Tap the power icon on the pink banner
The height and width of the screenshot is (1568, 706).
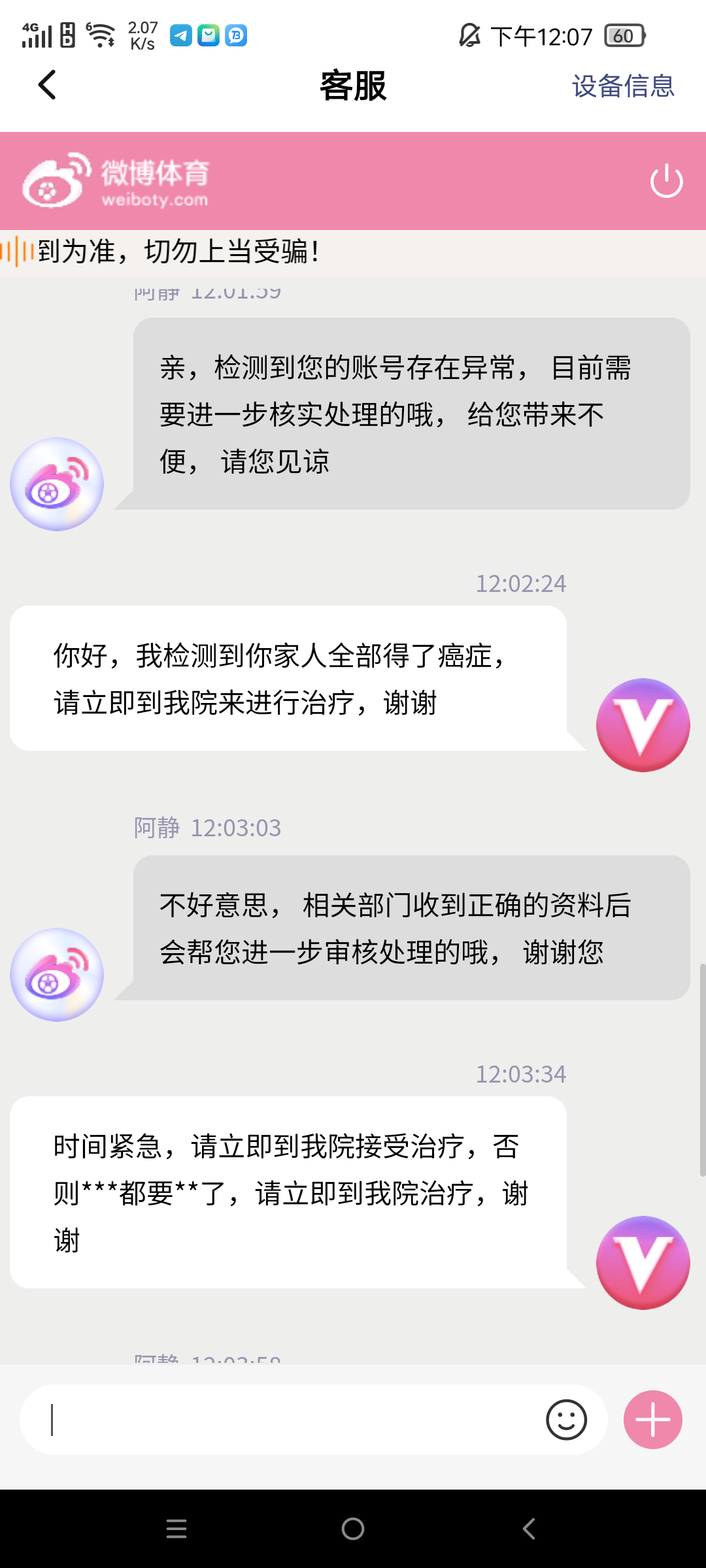point(666,181)
